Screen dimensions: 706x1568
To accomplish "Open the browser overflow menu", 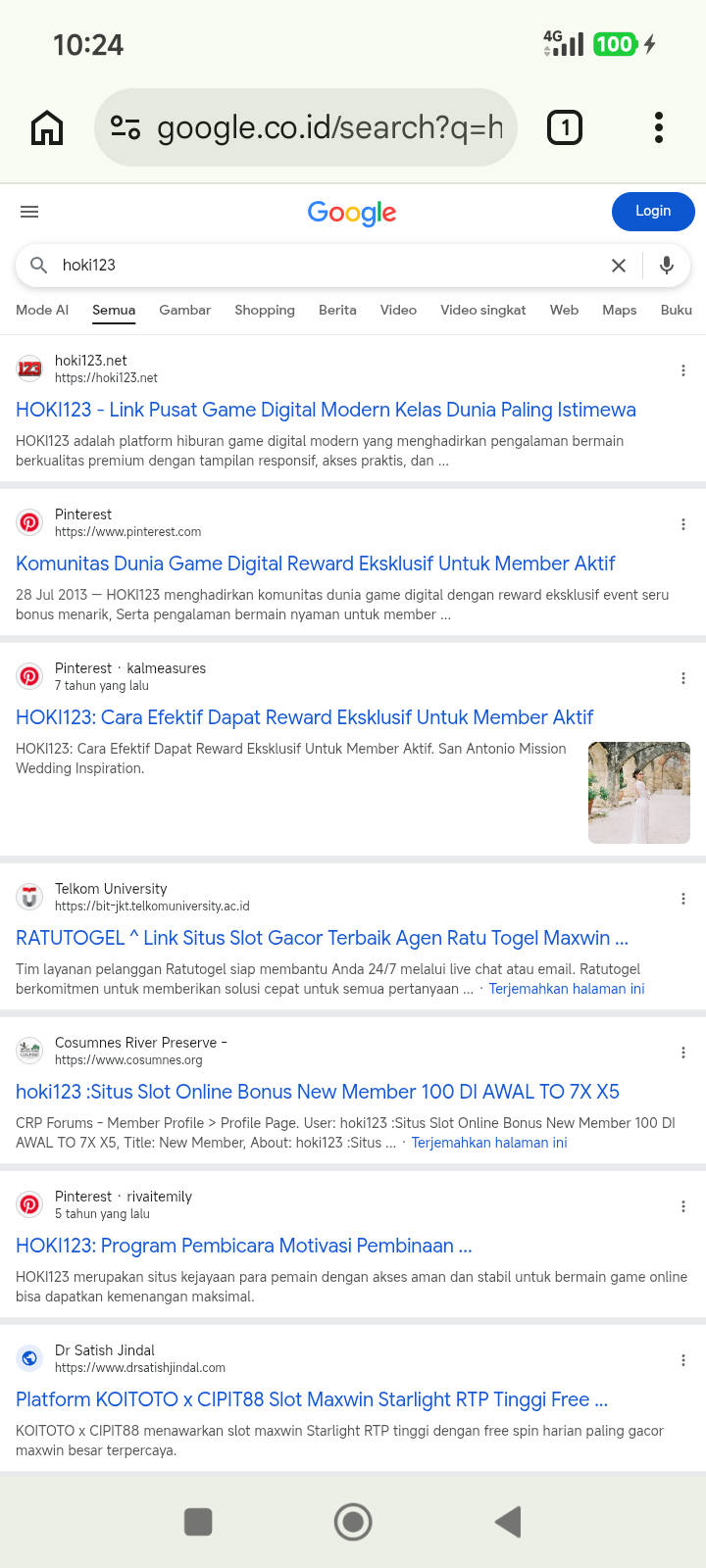I will coord(659,127).
